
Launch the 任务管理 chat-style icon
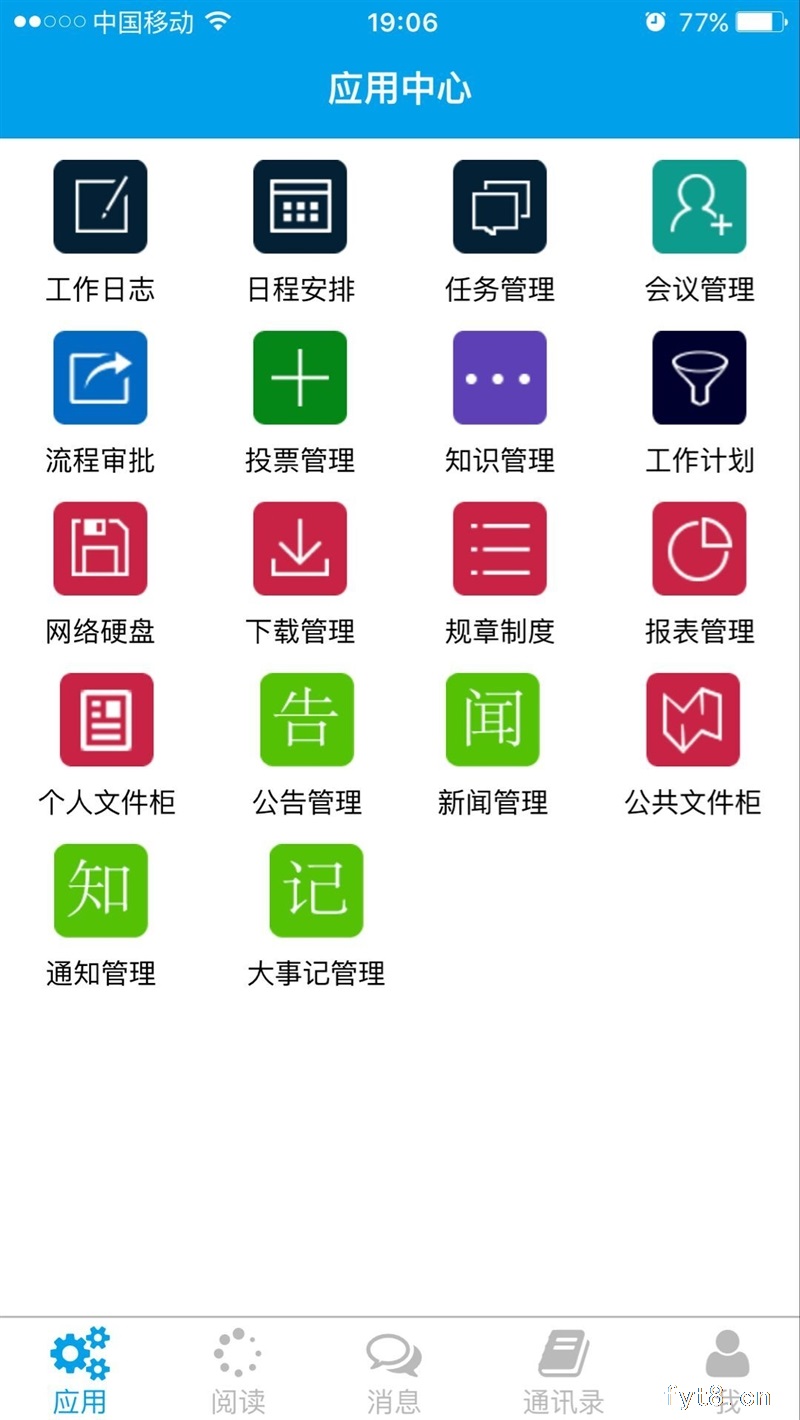click(500, 205)
